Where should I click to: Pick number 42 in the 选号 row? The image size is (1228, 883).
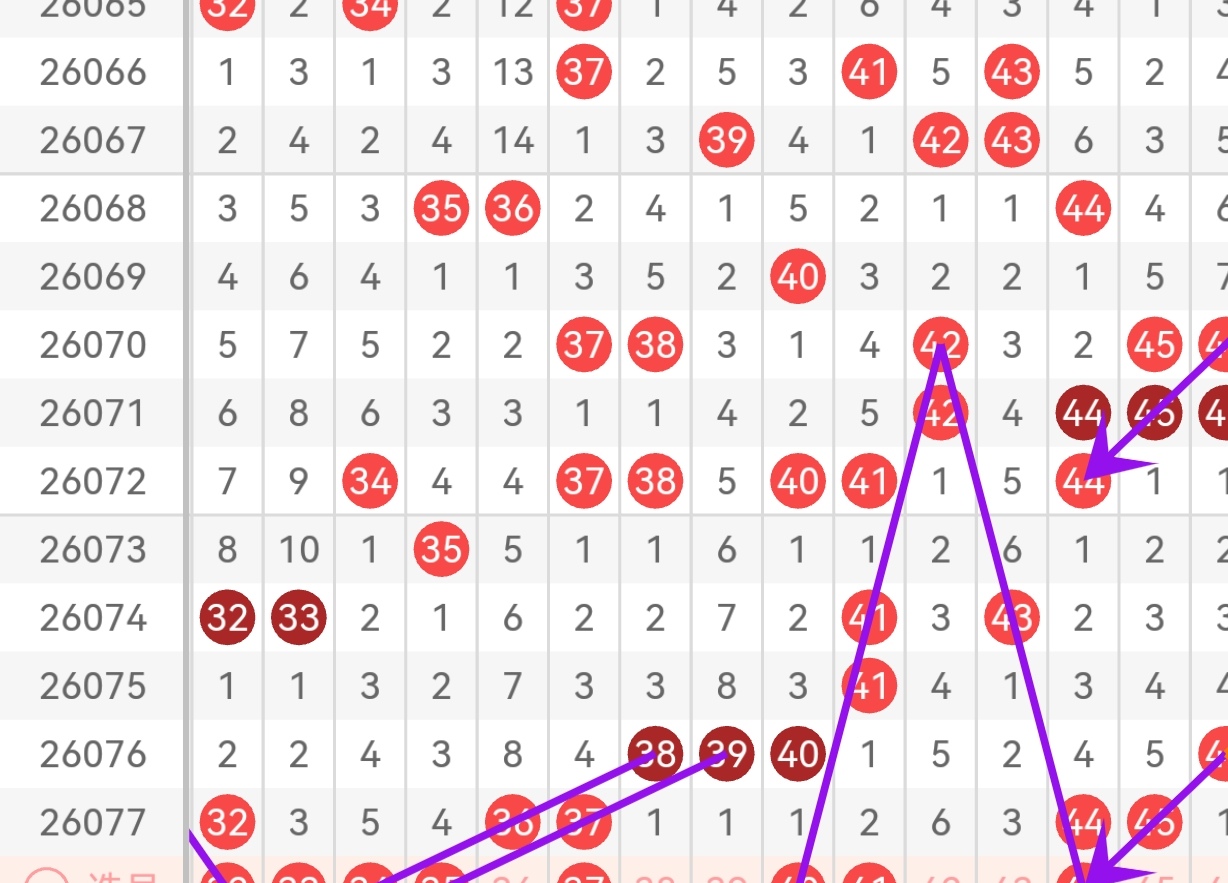point(939,877)
